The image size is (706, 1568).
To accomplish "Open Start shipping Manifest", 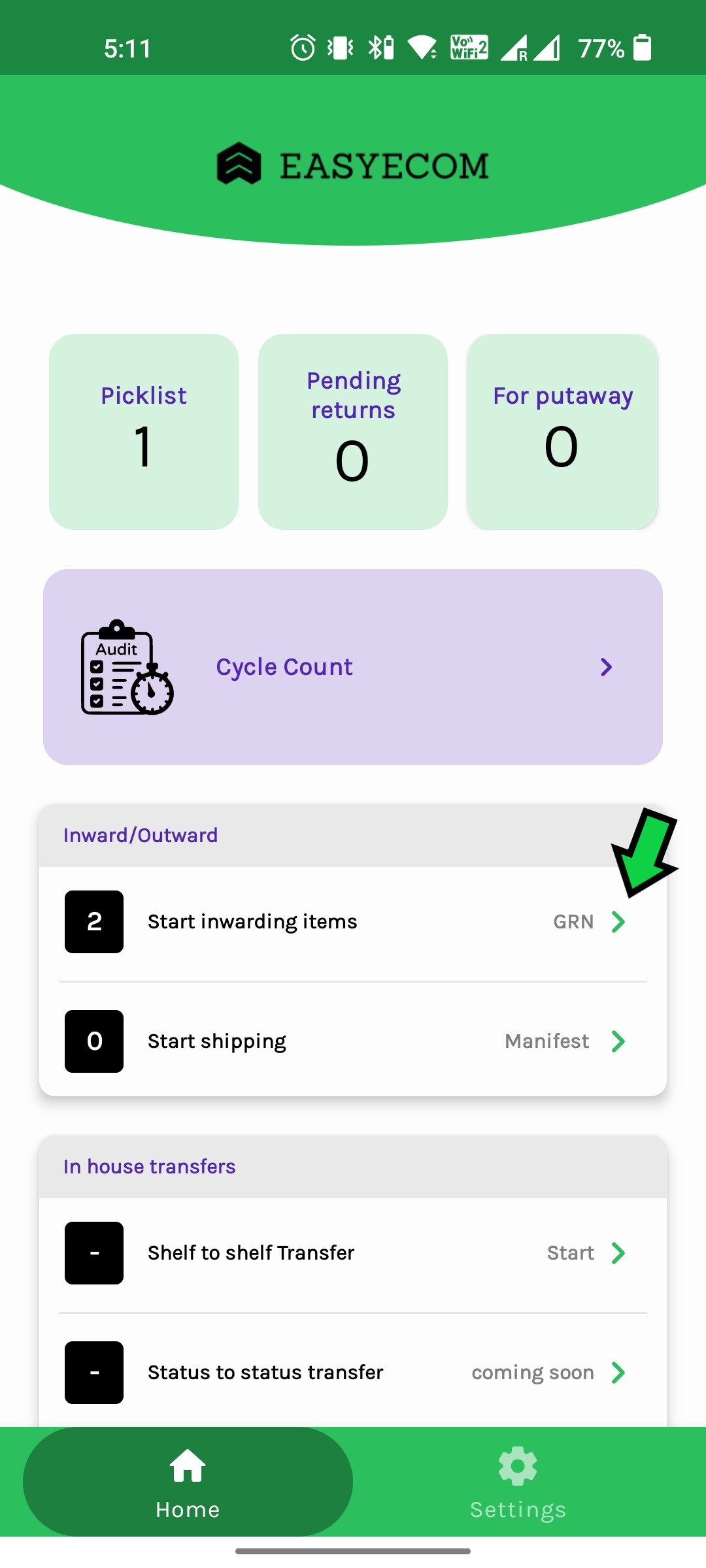I will pyautogui.click(x=353, y=1041).
